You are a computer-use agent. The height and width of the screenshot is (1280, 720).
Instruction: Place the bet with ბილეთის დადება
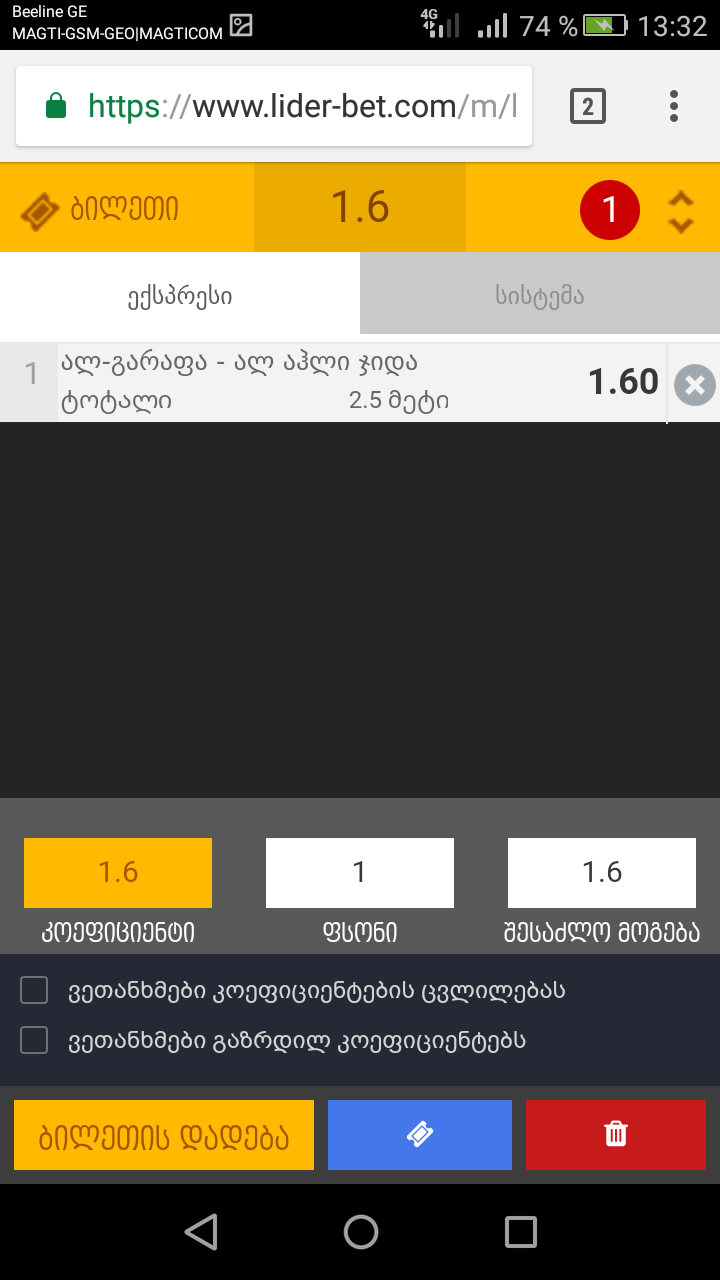(164, 1135)
